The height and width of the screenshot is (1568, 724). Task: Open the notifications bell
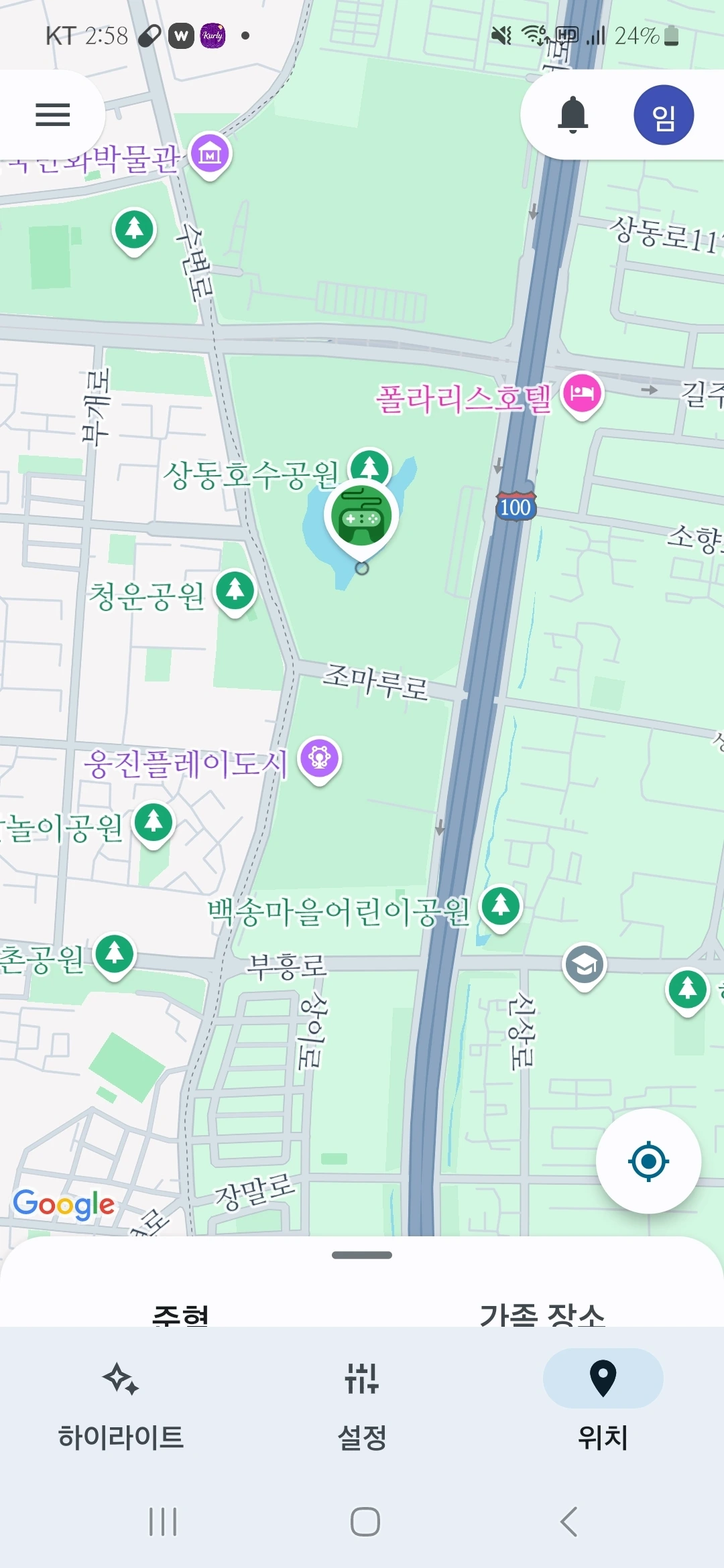(572, 115)
